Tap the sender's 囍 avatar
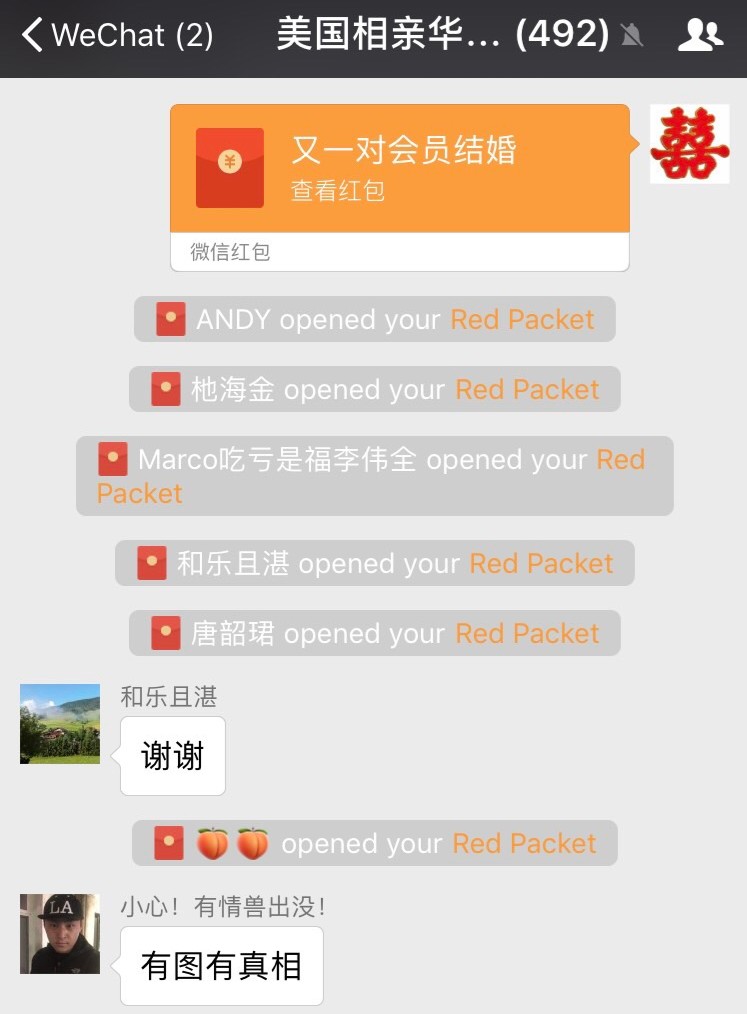This screenshot has width=747, height=1014. coord(689,144)
